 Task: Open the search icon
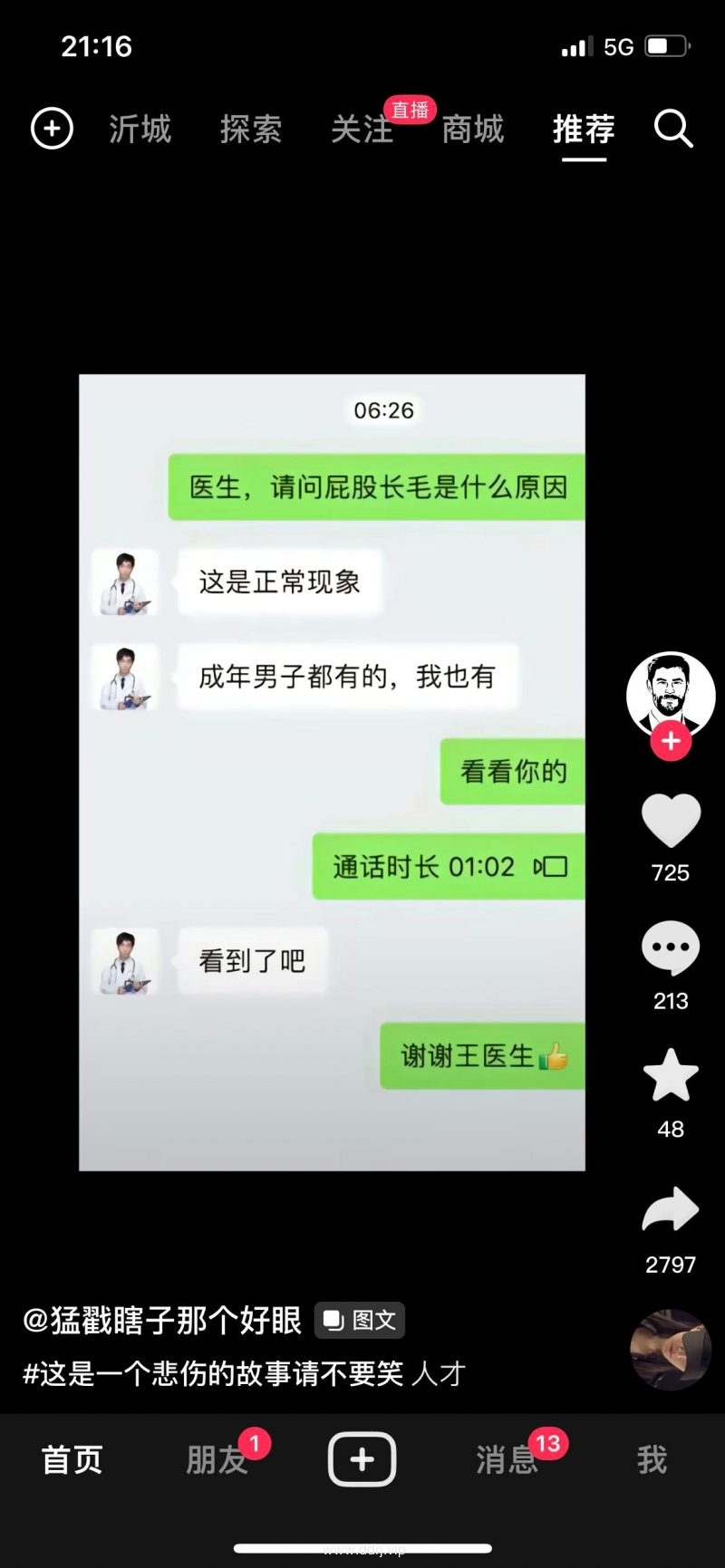coord(673,129)
